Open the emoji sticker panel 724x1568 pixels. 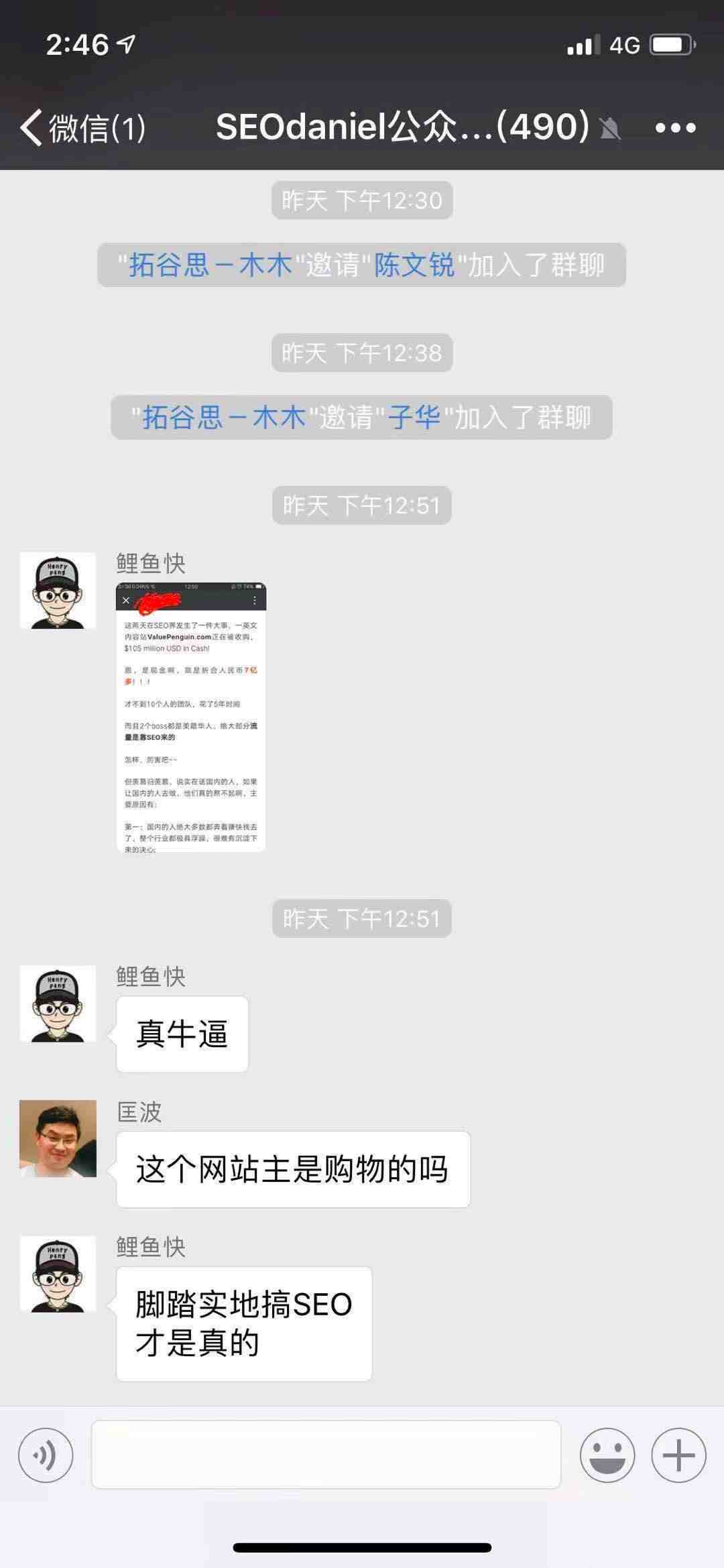[x=607, y=1455]
